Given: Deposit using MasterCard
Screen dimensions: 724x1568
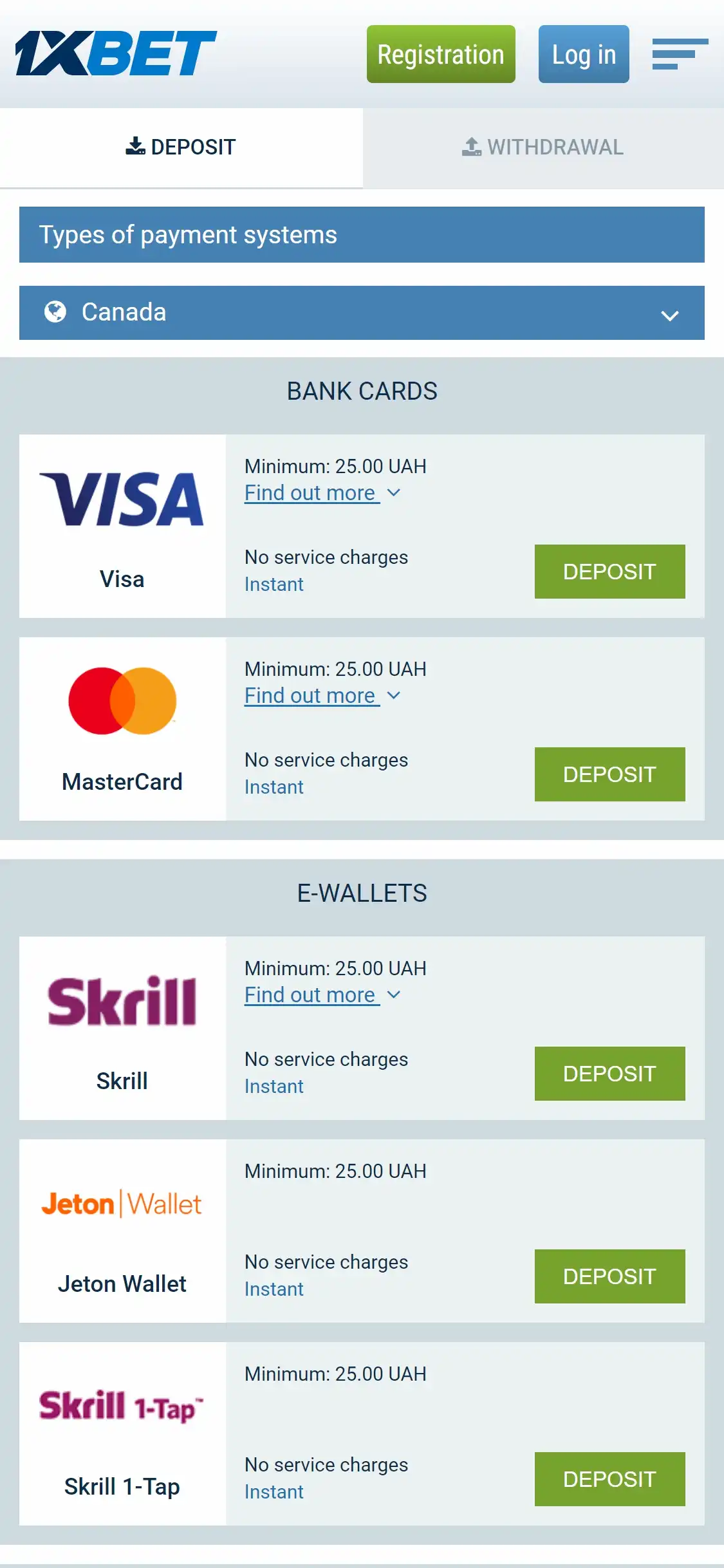Looking at the screenshot, I should click(x=609, y=774).
